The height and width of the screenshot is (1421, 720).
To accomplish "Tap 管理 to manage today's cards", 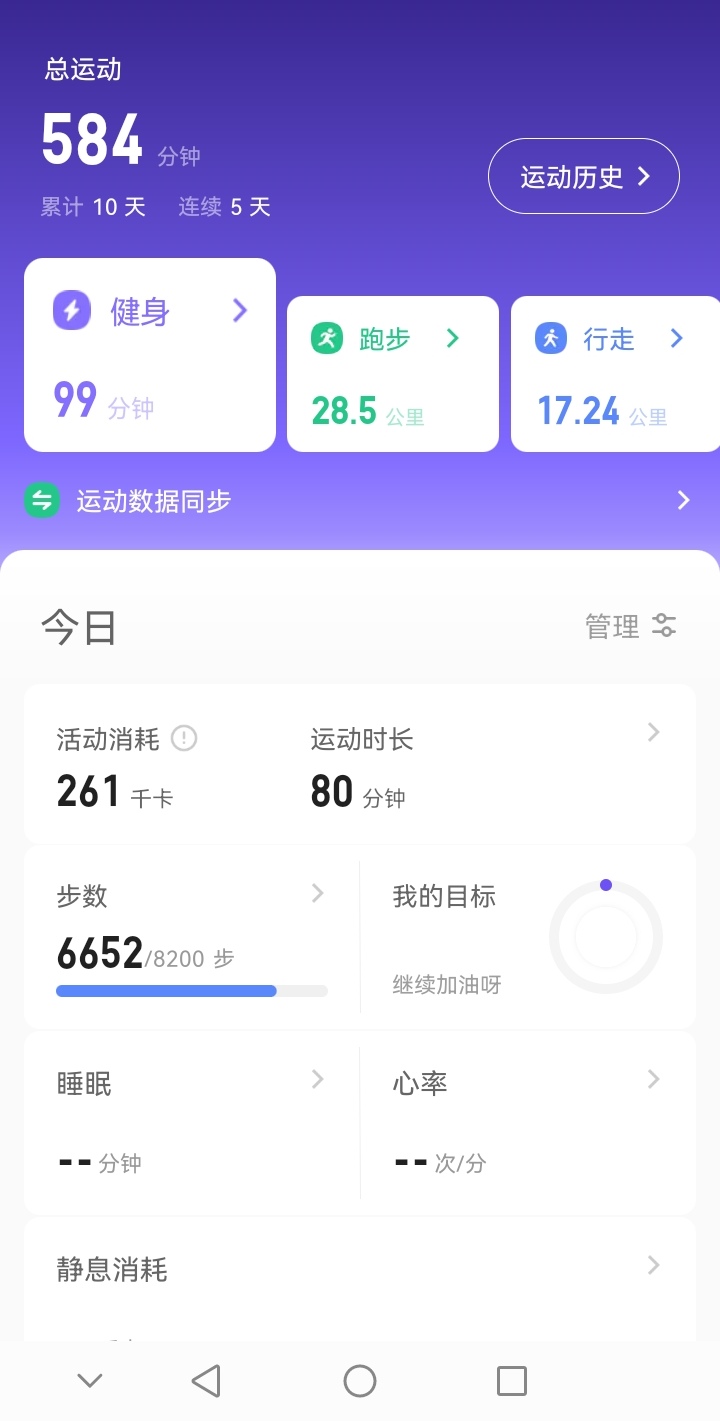I will coord(631,627).
